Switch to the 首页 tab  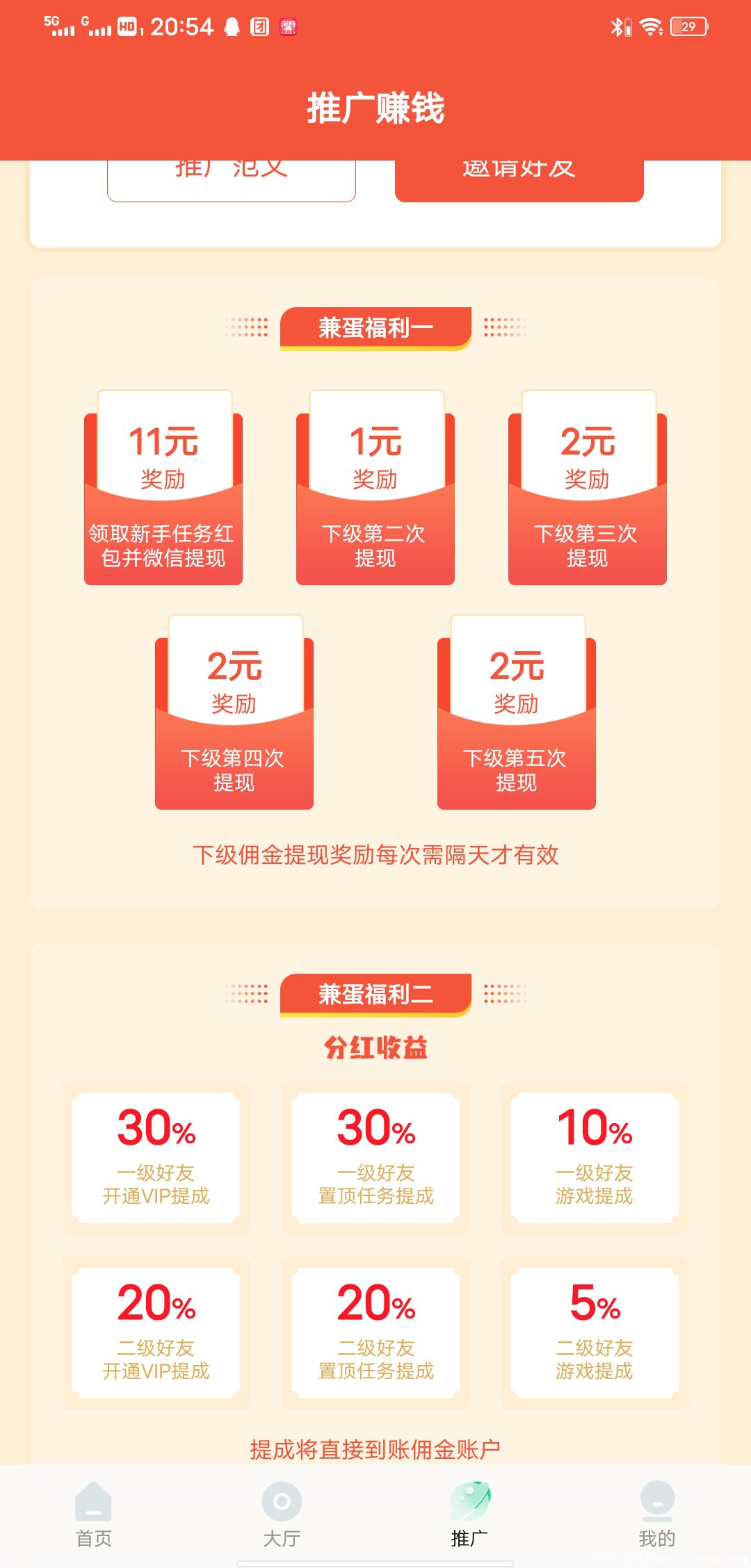click(x=93, y=1516)
